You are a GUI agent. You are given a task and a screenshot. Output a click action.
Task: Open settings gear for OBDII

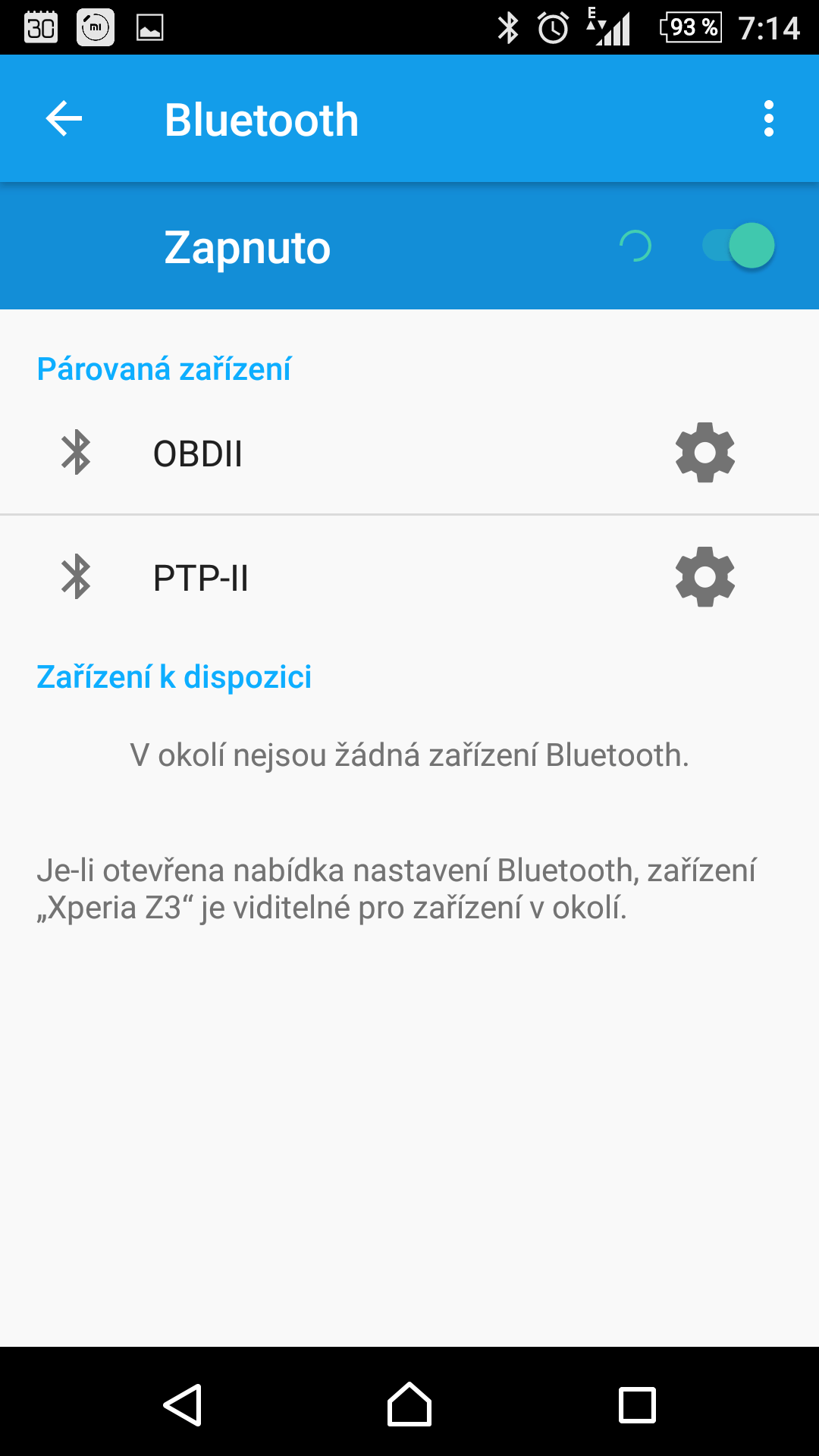tap(705, 453)
